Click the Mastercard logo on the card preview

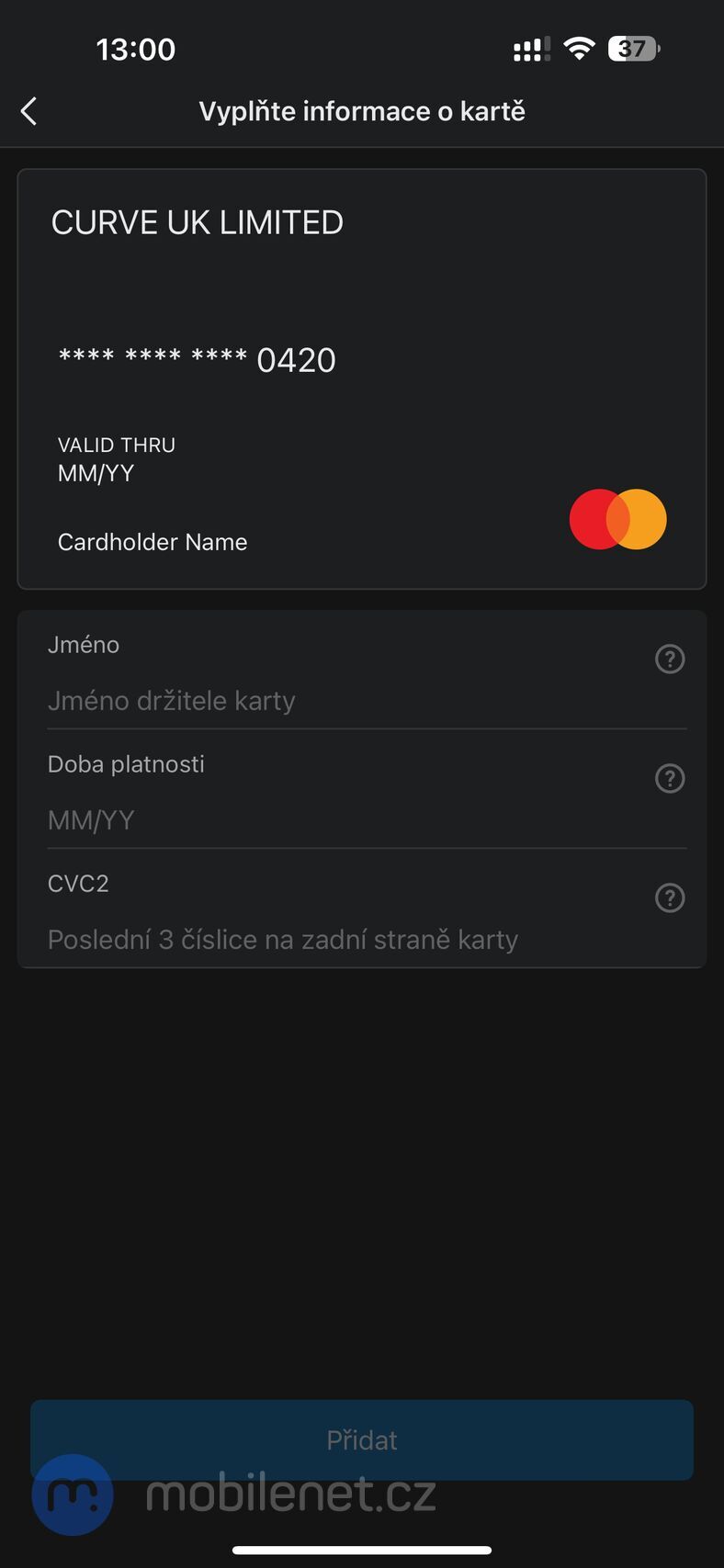pyautogui.click(x=617, y=519)
